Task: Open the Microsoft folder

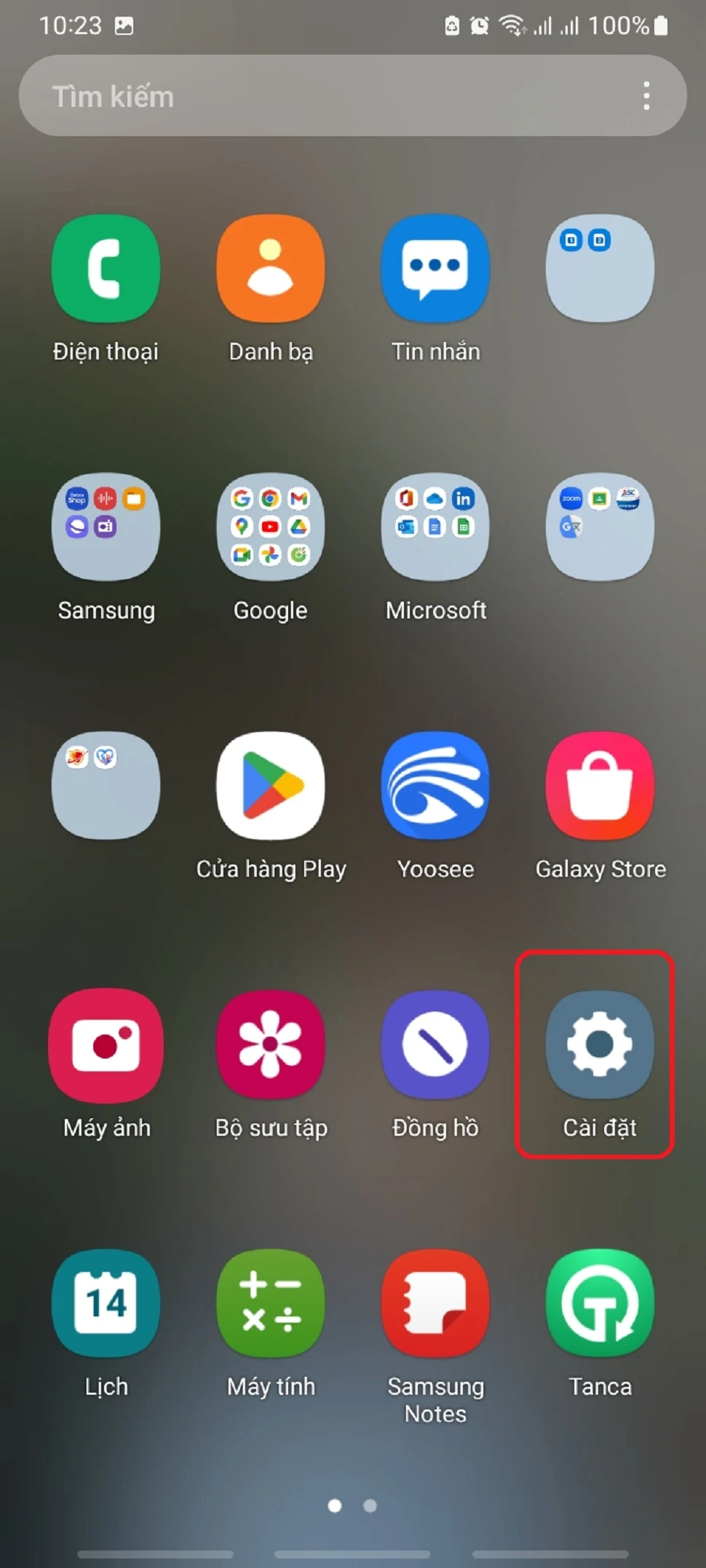Action: [435, 527]
